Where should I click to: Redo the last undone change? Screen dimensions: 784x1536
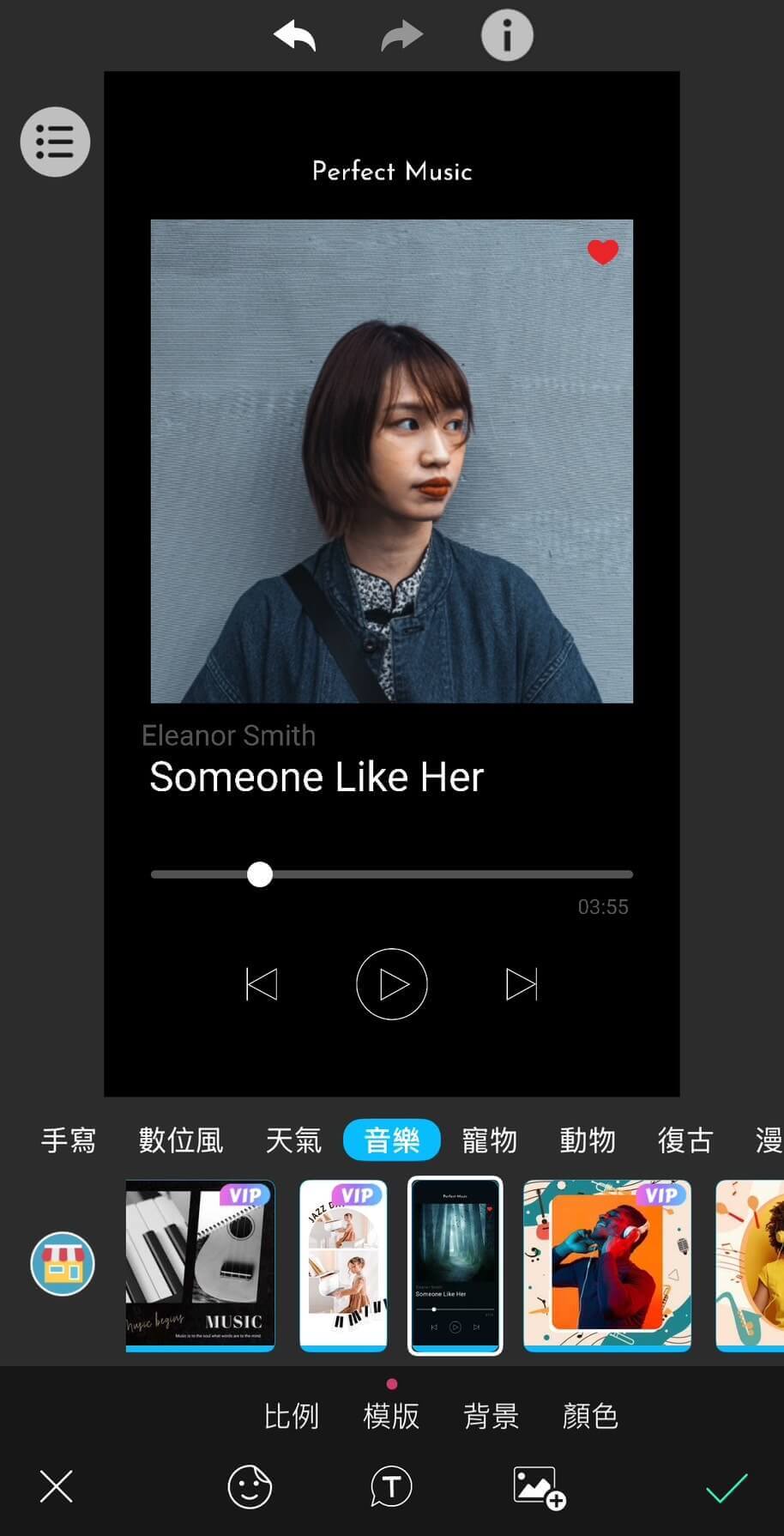coord(400,34)
